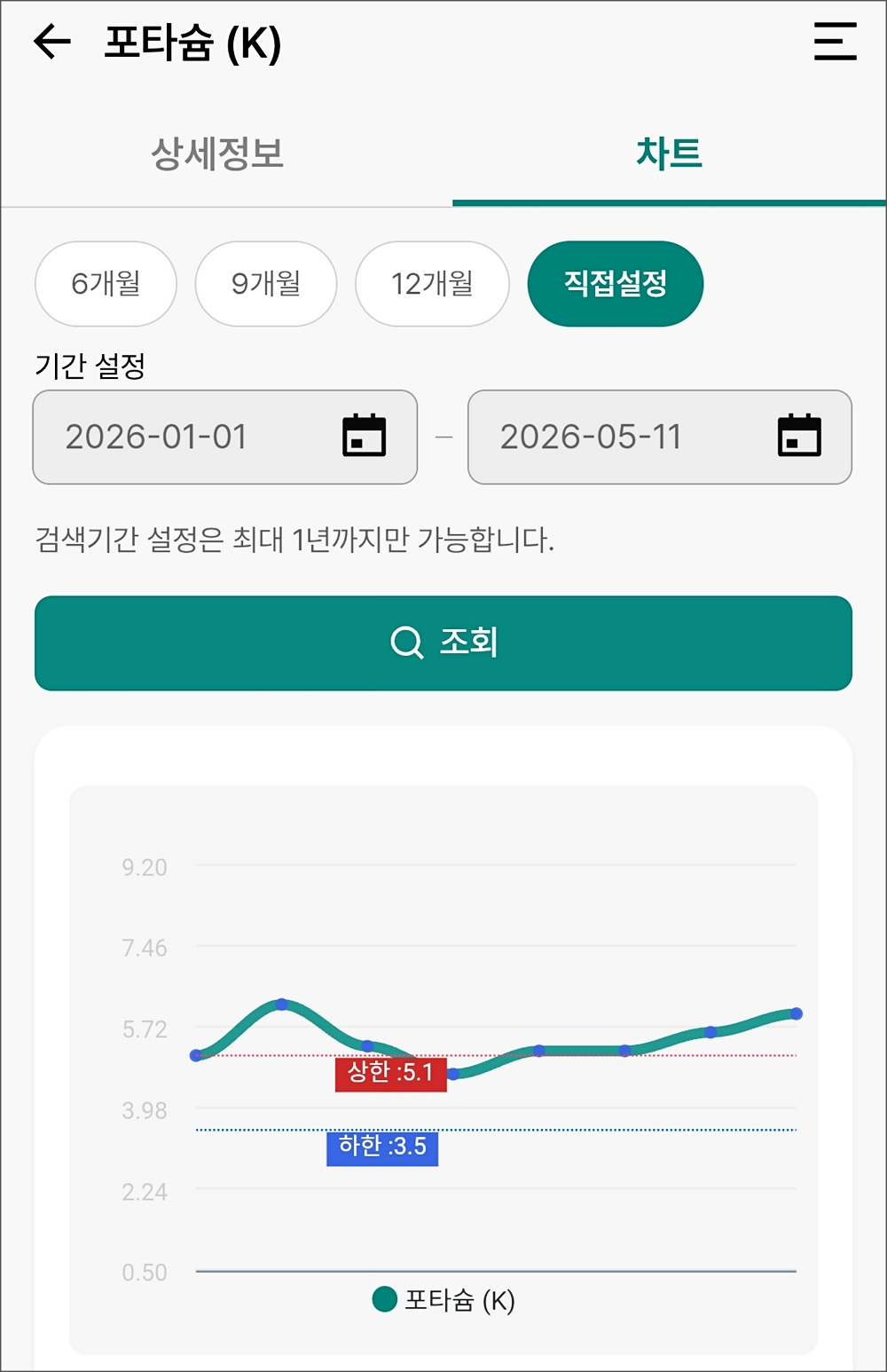Select the 차트 tab
Image resolution: width=887 pixels, height=1372 pixels.
(x=669, y=154)
